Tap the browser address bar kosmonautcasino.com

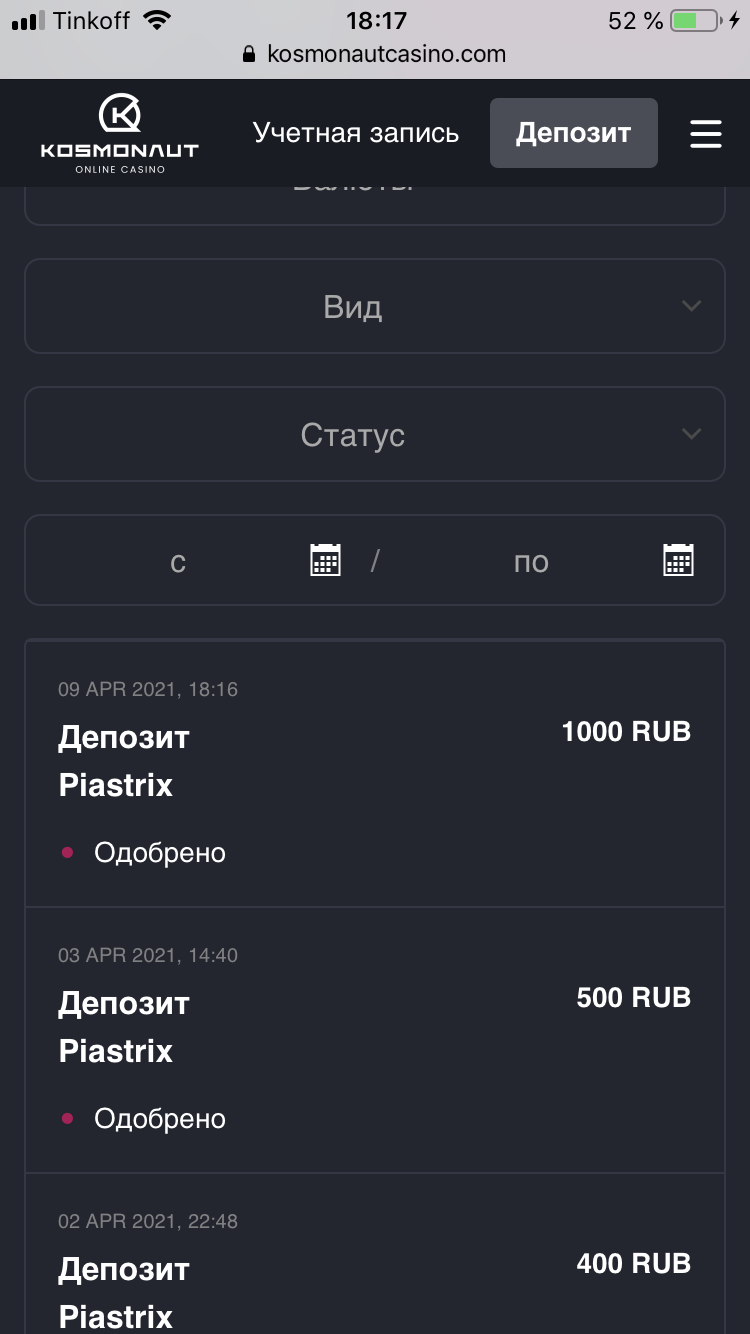click(375, 54)
